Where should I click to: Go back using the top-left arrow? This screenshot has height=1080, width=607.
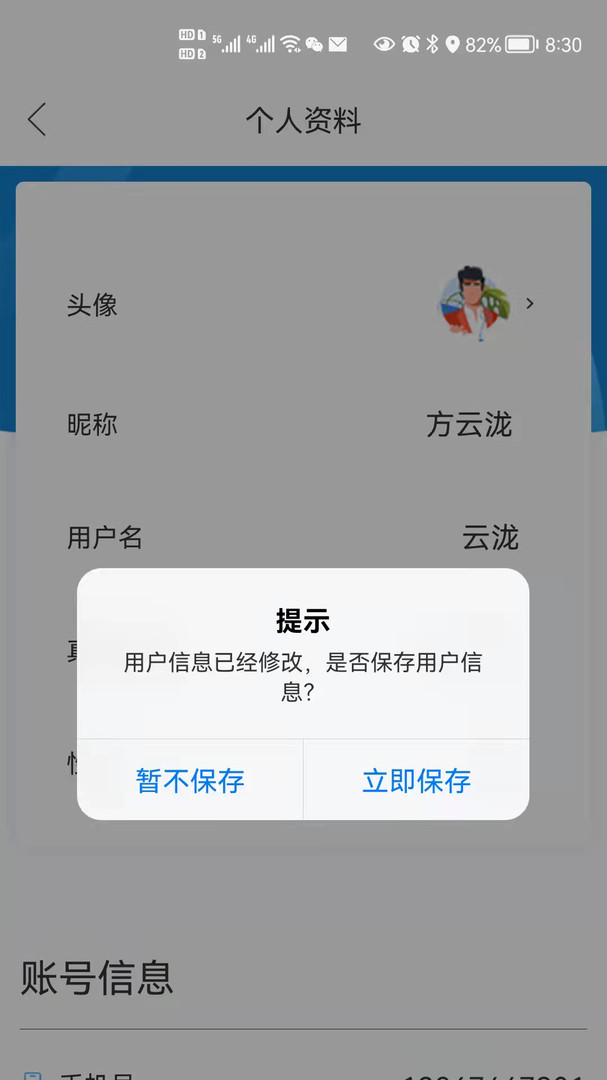click(37, 120)
